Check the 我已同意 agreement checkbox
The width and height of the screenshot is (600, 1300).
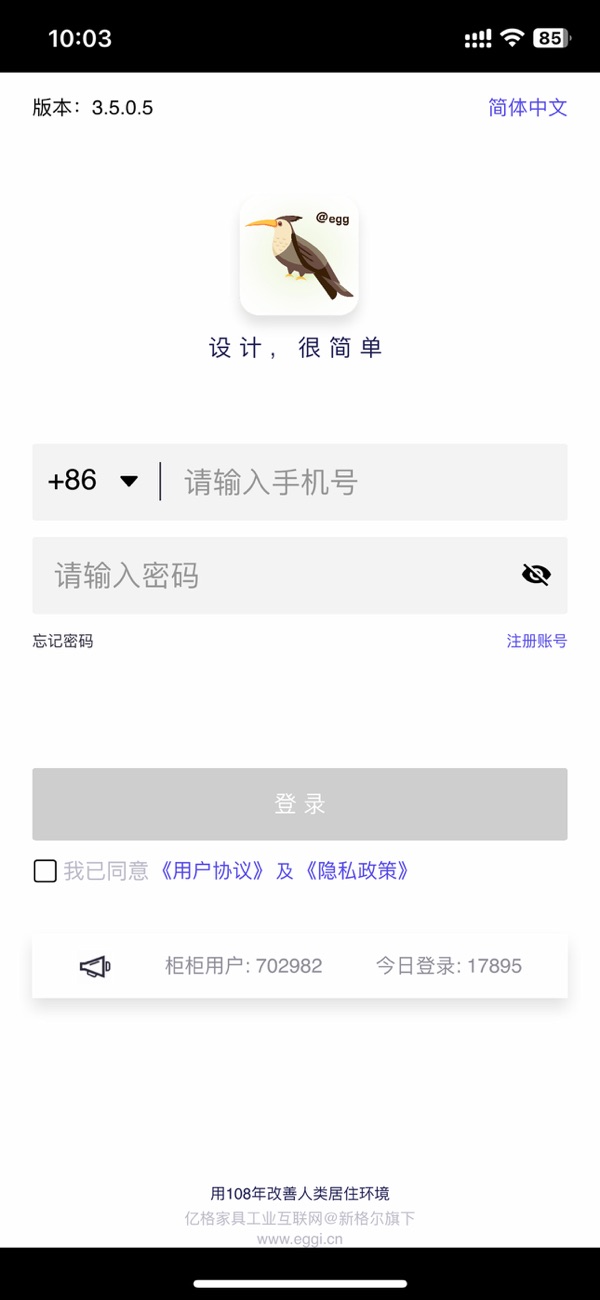pos(45,871)
